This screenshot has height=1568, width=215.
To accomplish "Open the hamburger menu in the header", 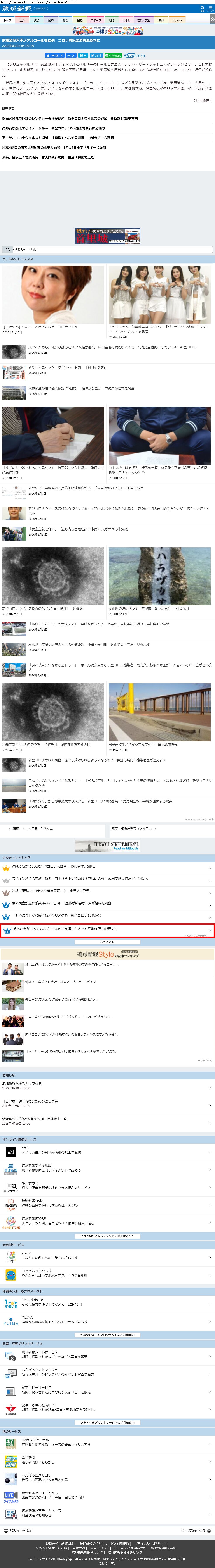I will (x=210, y=9).
